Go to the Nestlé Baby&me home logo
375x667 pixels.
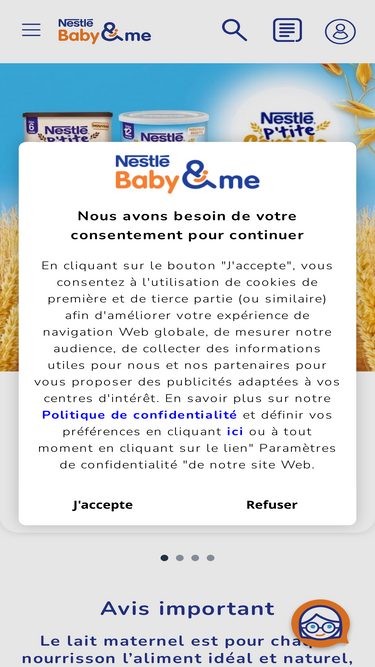click(x=105, y=31)
